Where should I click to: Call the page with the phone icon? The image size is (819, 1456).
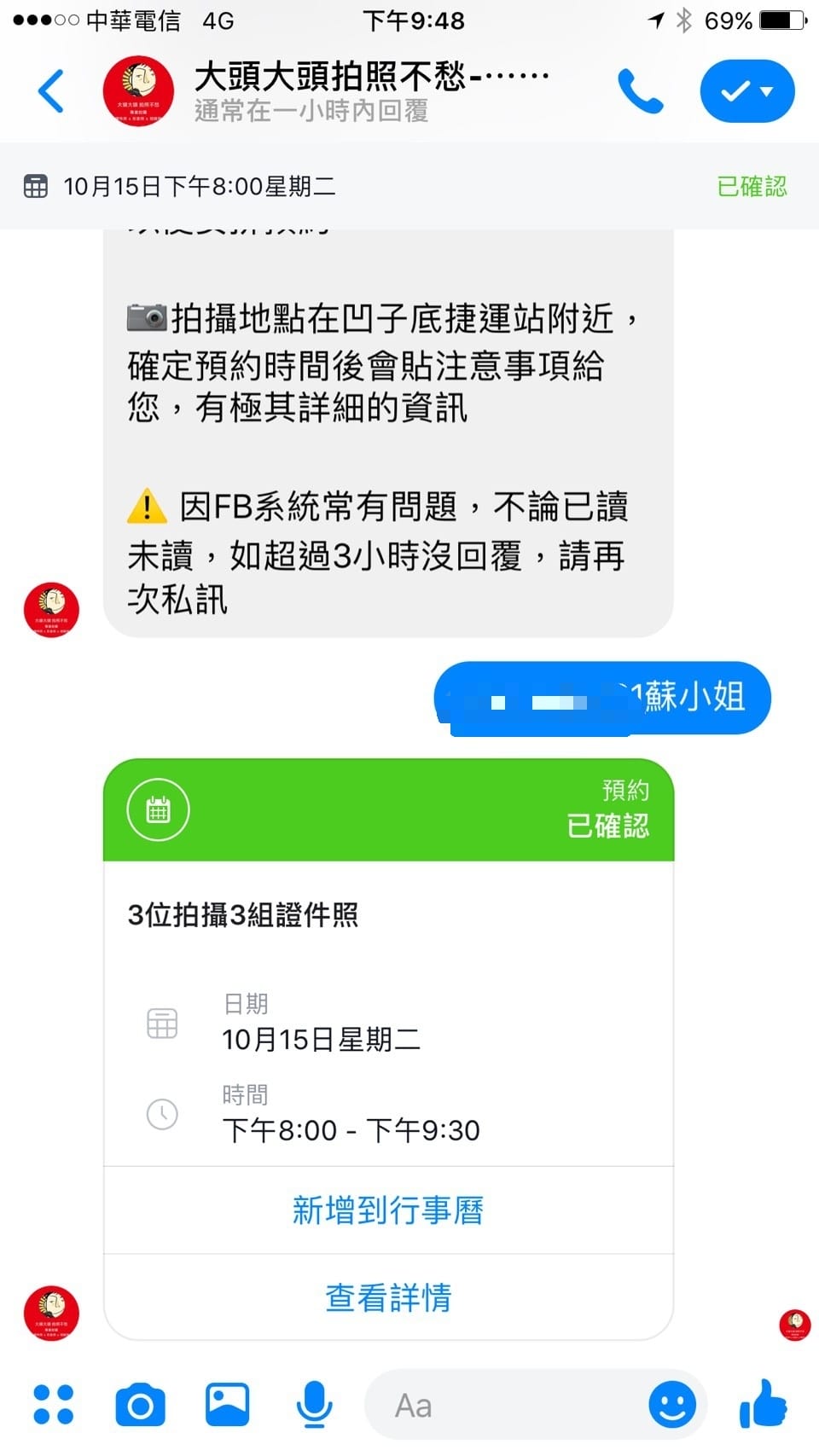pos(640,91)
